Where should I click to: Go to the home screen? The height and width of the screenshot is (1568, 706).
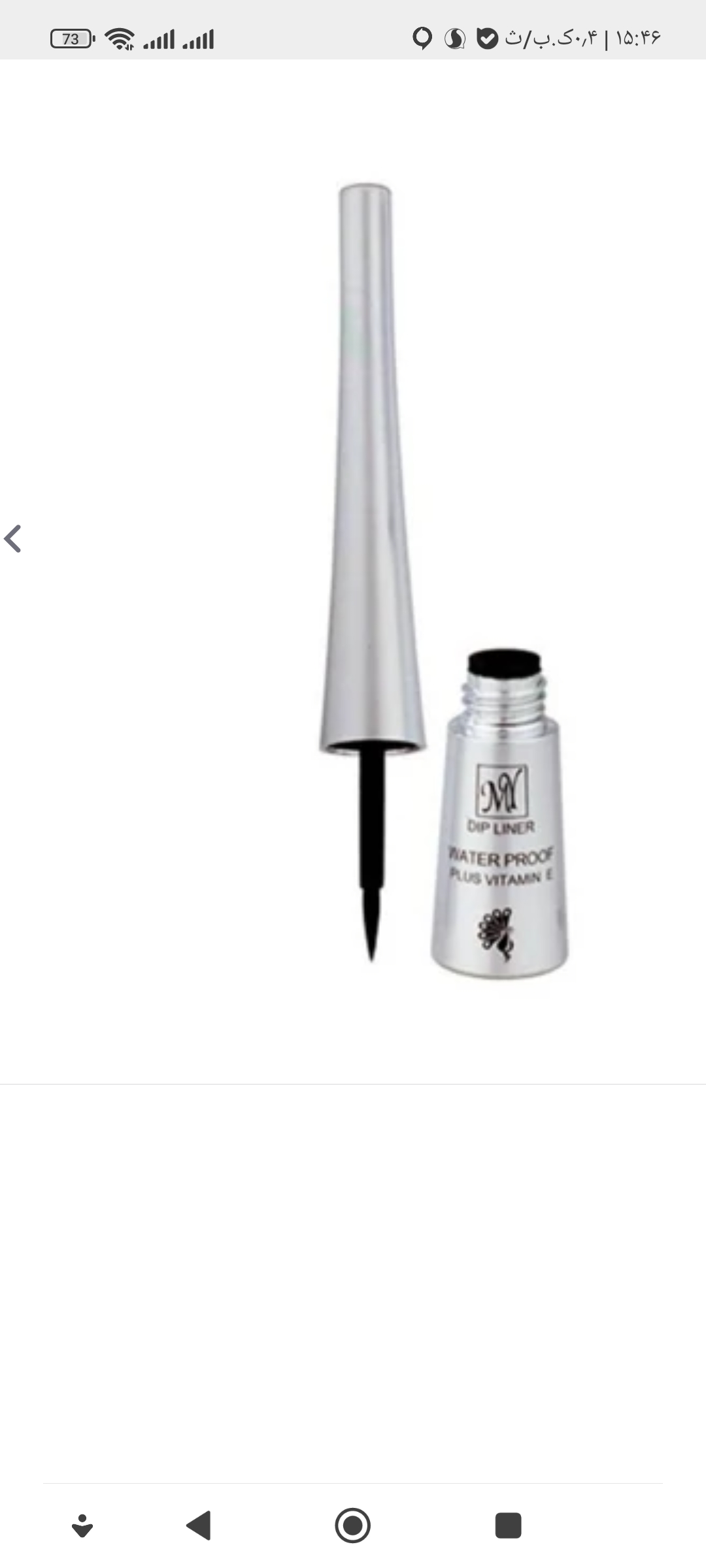pyautogui.click(x=353, y=1526)
